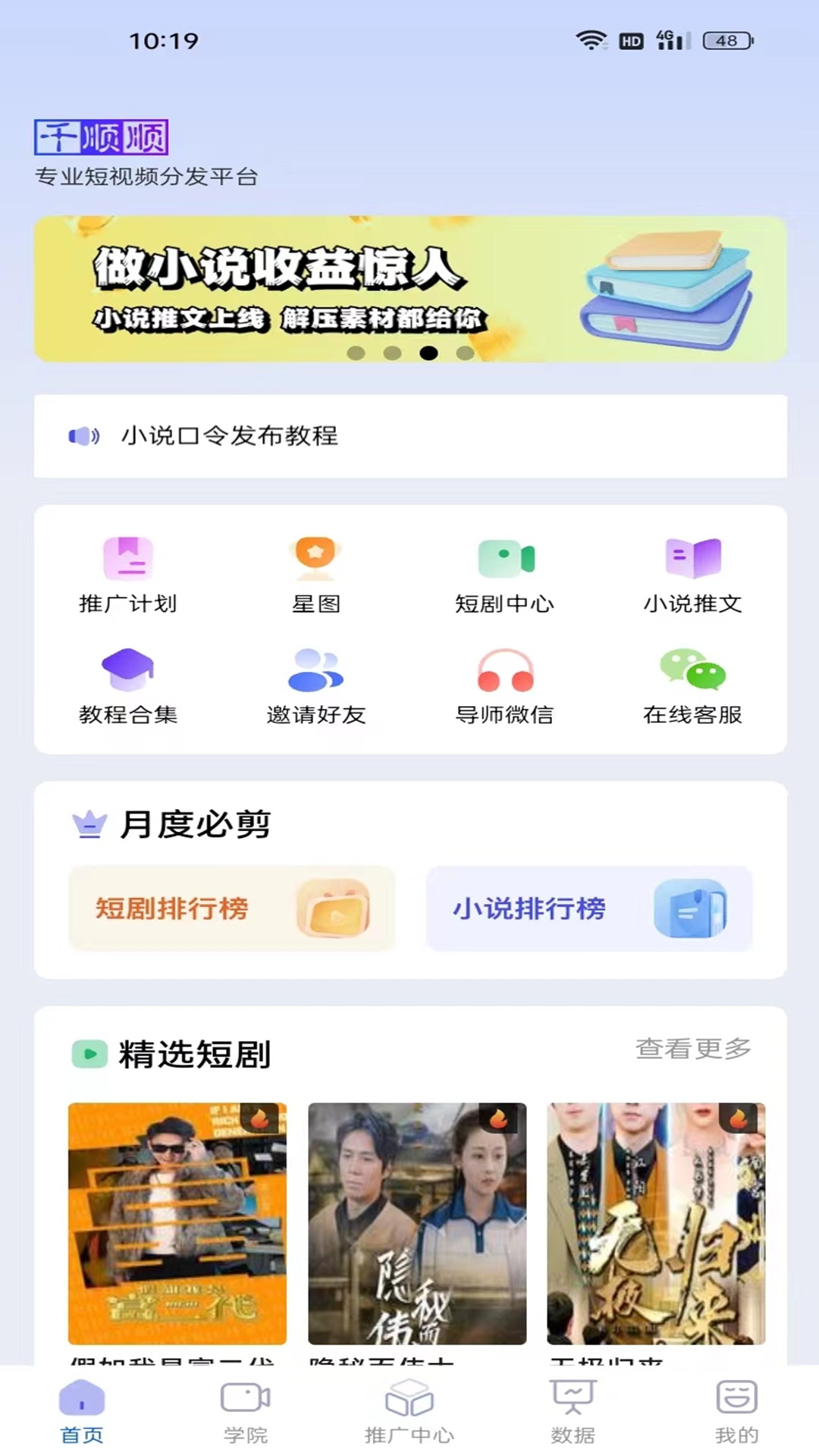Open 短剧中心
The width and height of the screenshot is (819, 1456).
click(x=504, y=574)
